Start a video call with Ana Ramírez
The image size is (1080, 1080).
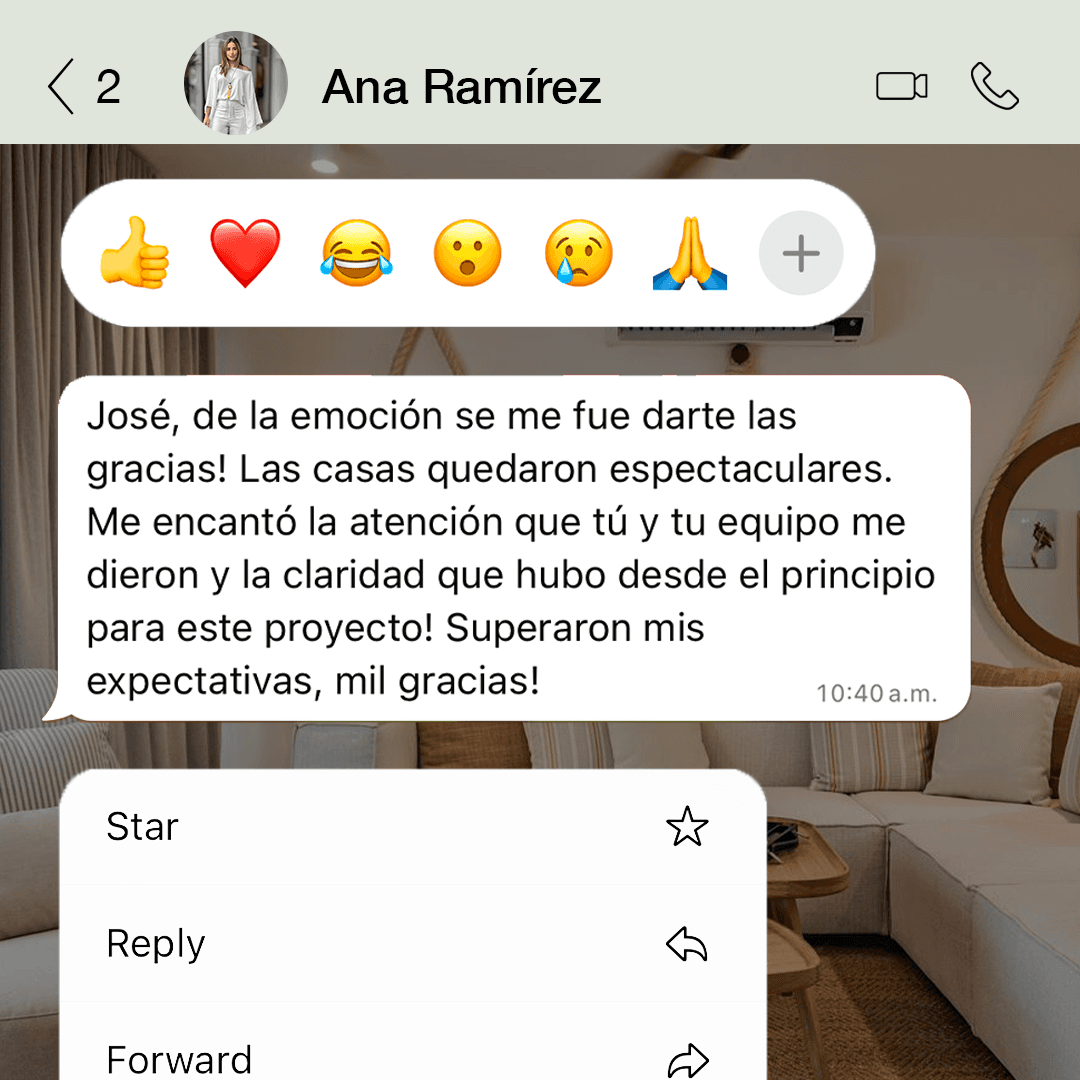click(x=901, y=87)
